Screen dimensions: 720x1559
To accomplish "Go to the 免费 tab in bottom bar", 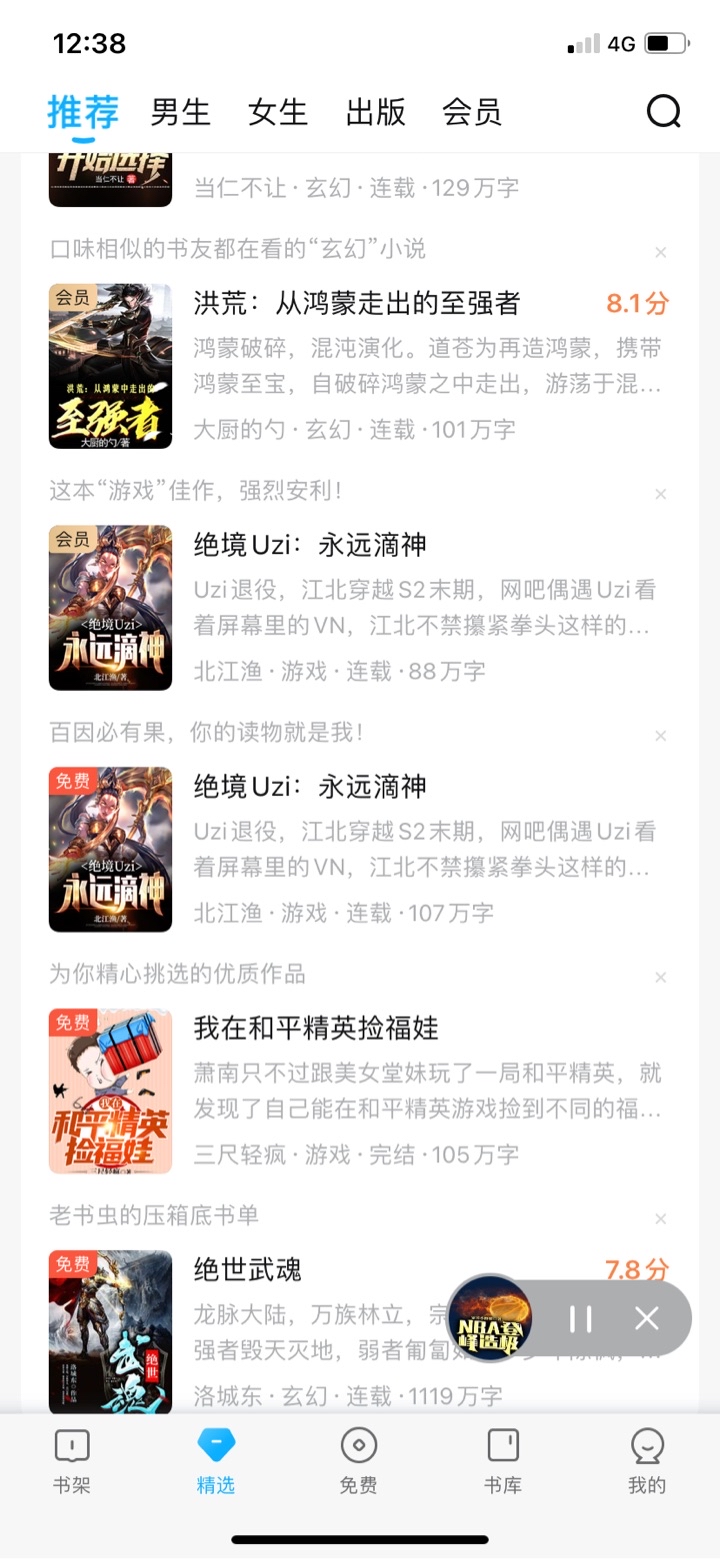I will tap(358, 1460).
